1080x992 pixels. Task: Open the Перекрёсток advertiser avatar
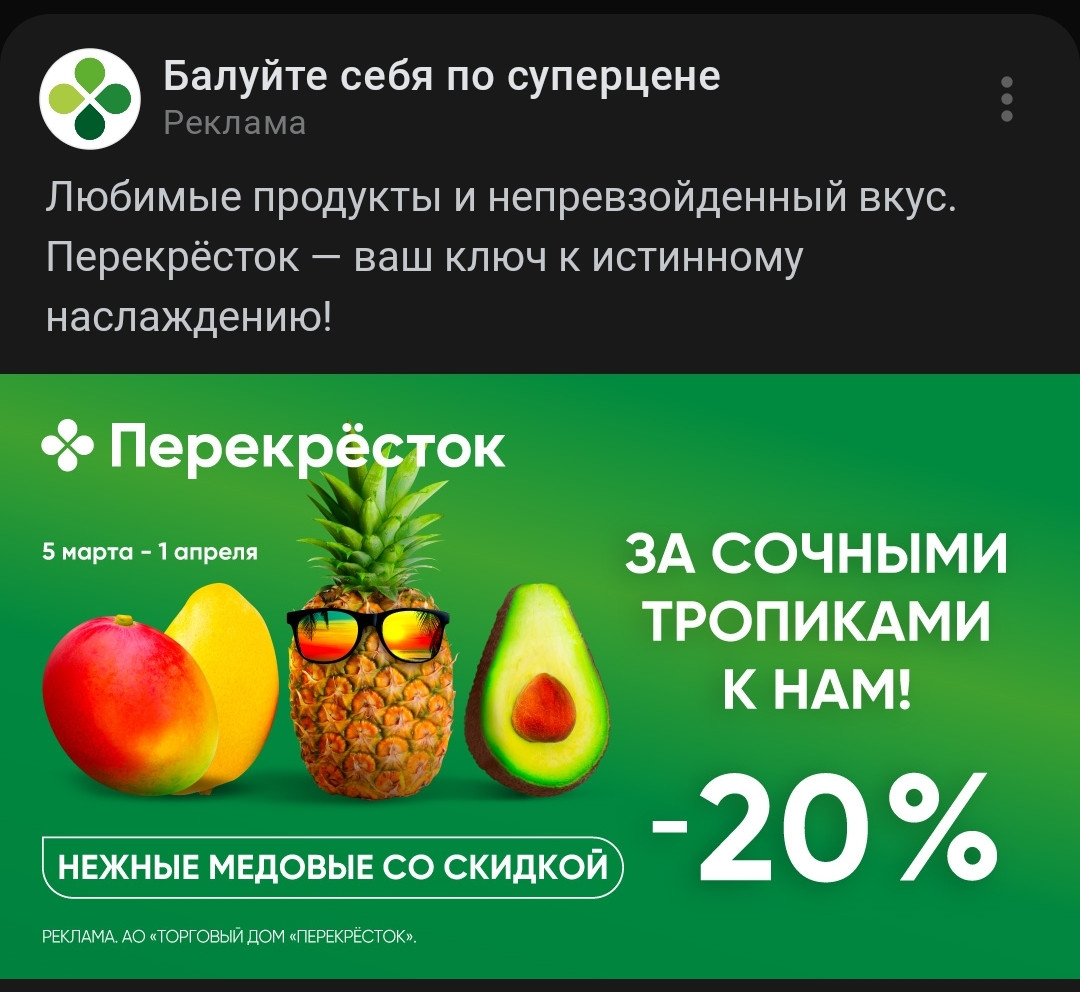90,99
